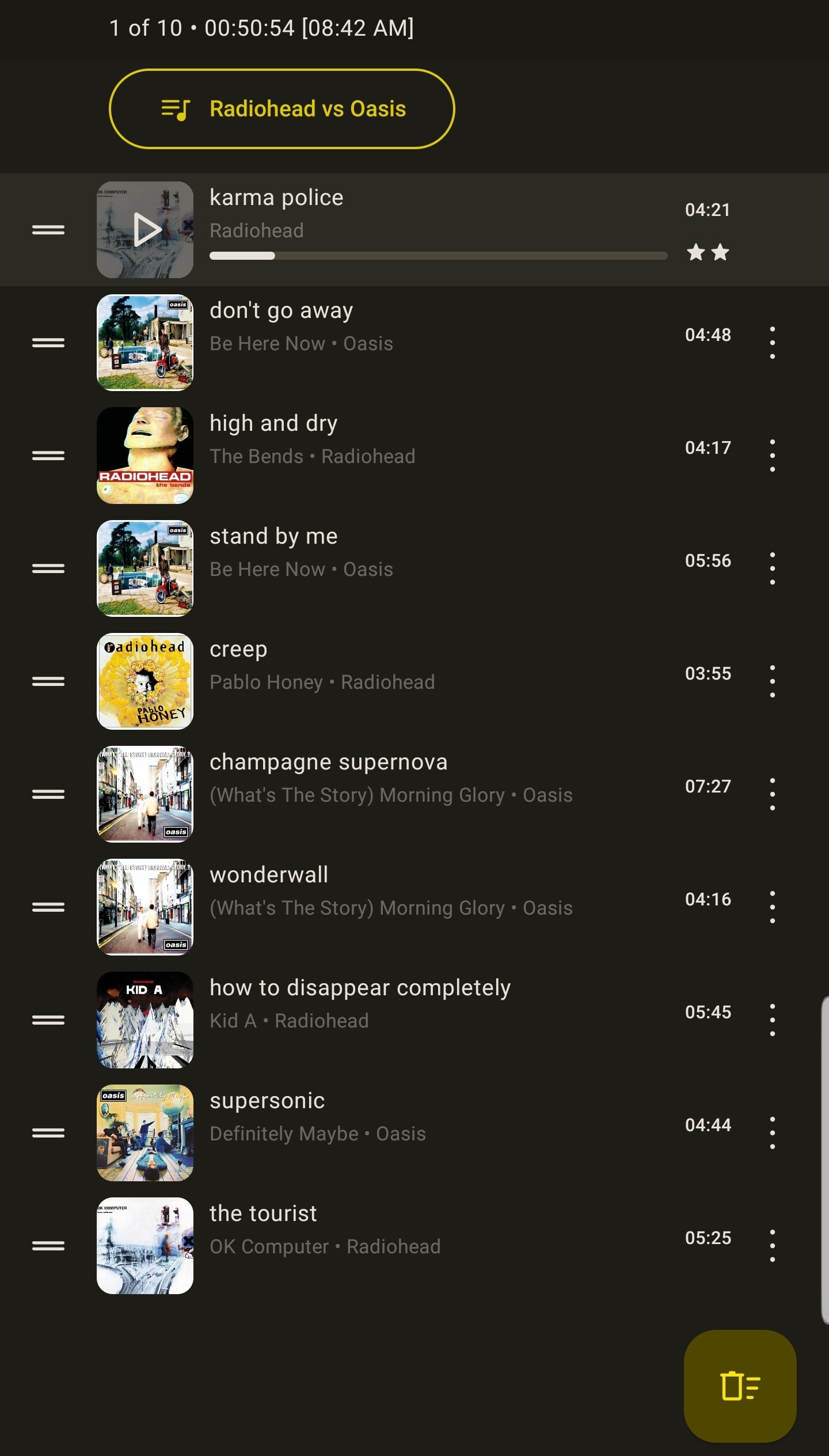
Task: Jump to wonderwall in the queue
Action: [414, 907]
